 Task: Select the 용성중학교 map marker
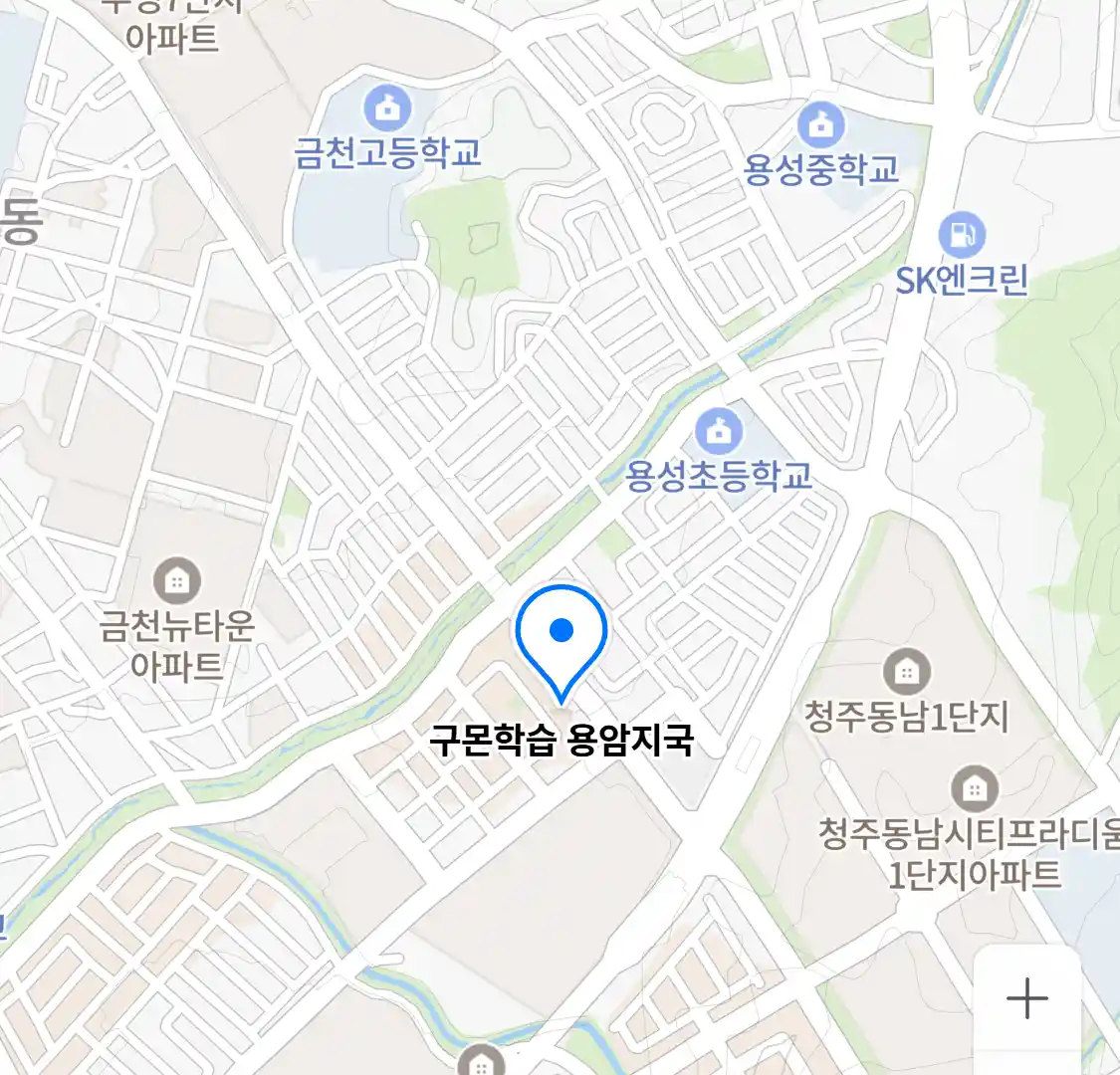tap(821, 126)
